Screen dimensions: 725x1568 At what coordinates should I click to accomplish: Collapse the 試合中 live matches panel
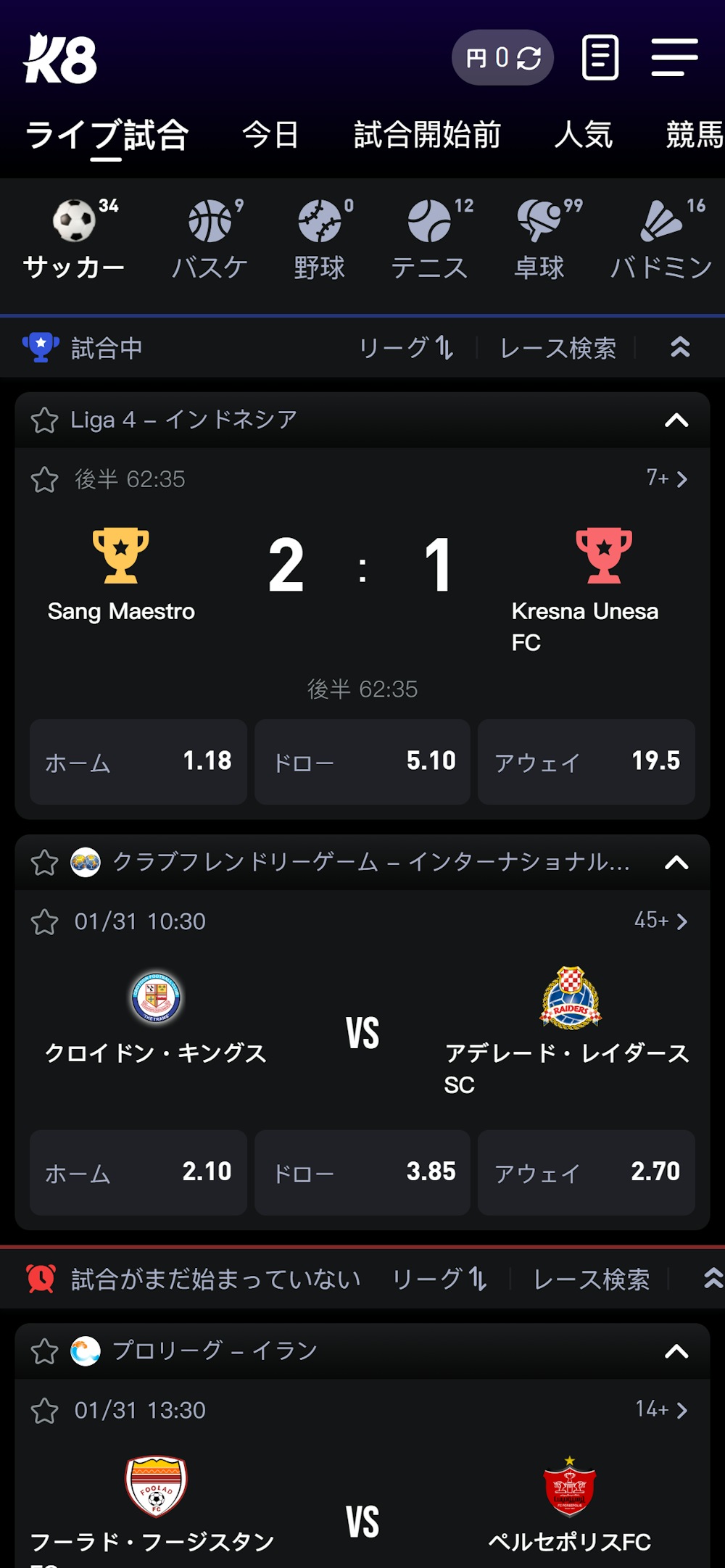679,348
